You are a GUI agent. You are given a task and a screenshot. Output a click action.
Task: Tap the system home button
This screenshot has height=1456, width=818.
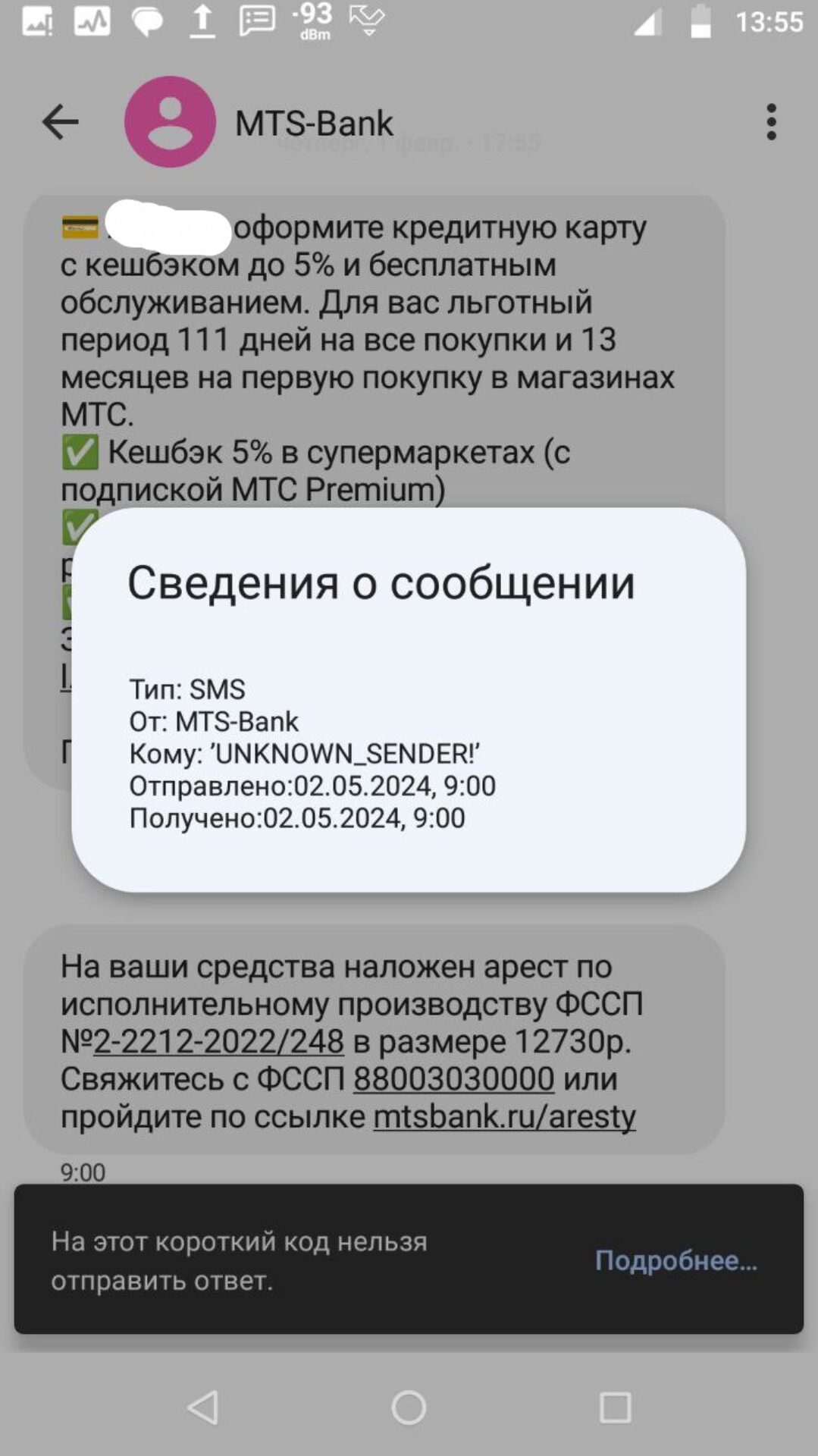pyautogui.click(x=409, y=1407)
